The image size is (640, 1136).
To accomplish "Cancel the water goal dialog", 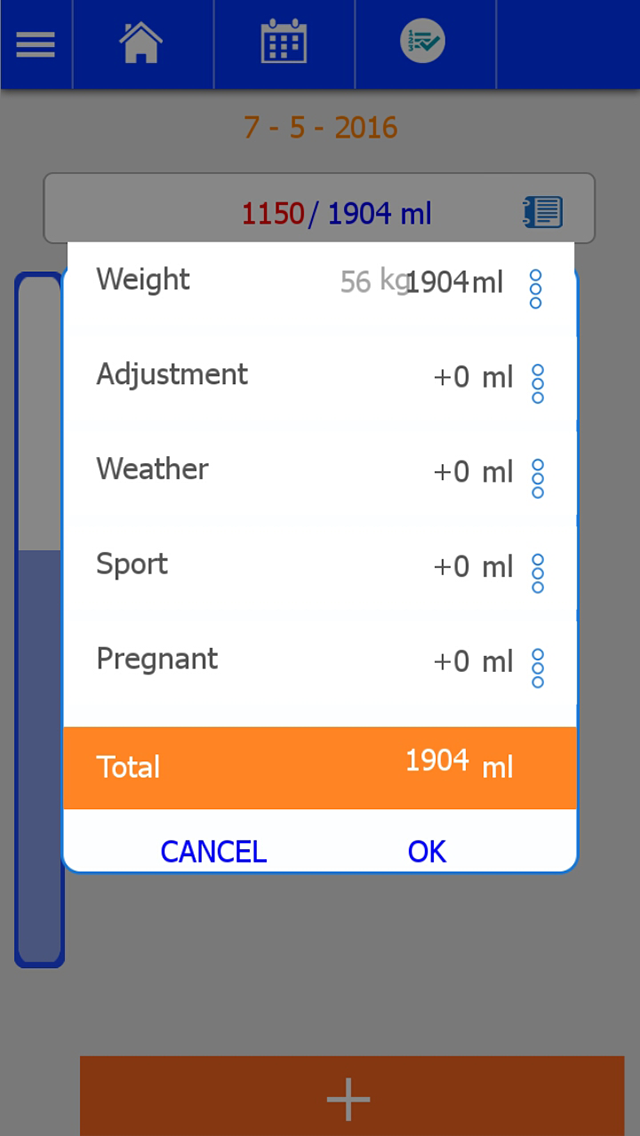I will click(213, 851).
